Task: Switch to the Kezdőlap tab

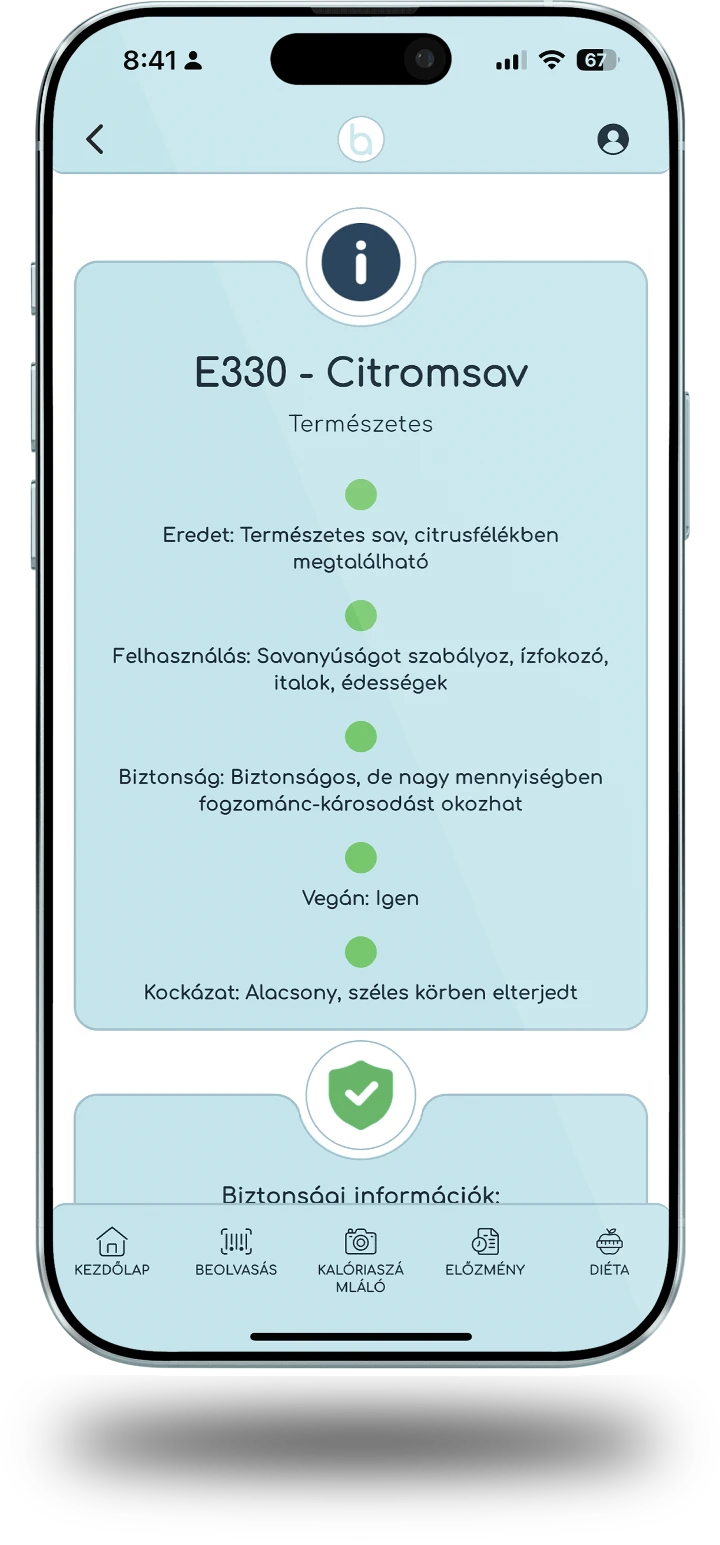Action: coord(112,1252)
